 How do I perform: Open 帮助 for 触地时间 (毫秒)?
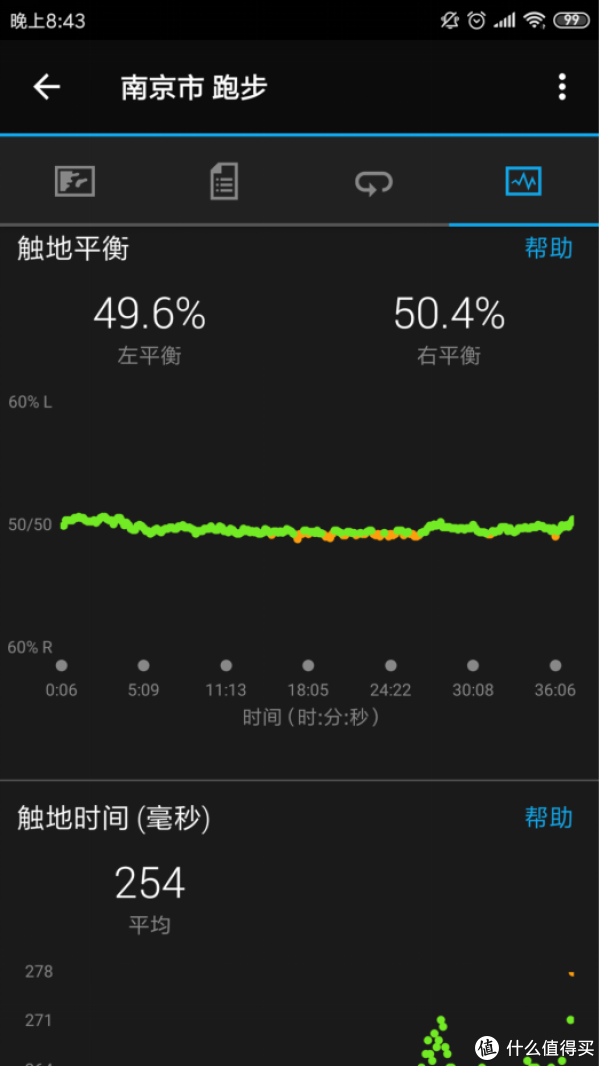(548, 817)
